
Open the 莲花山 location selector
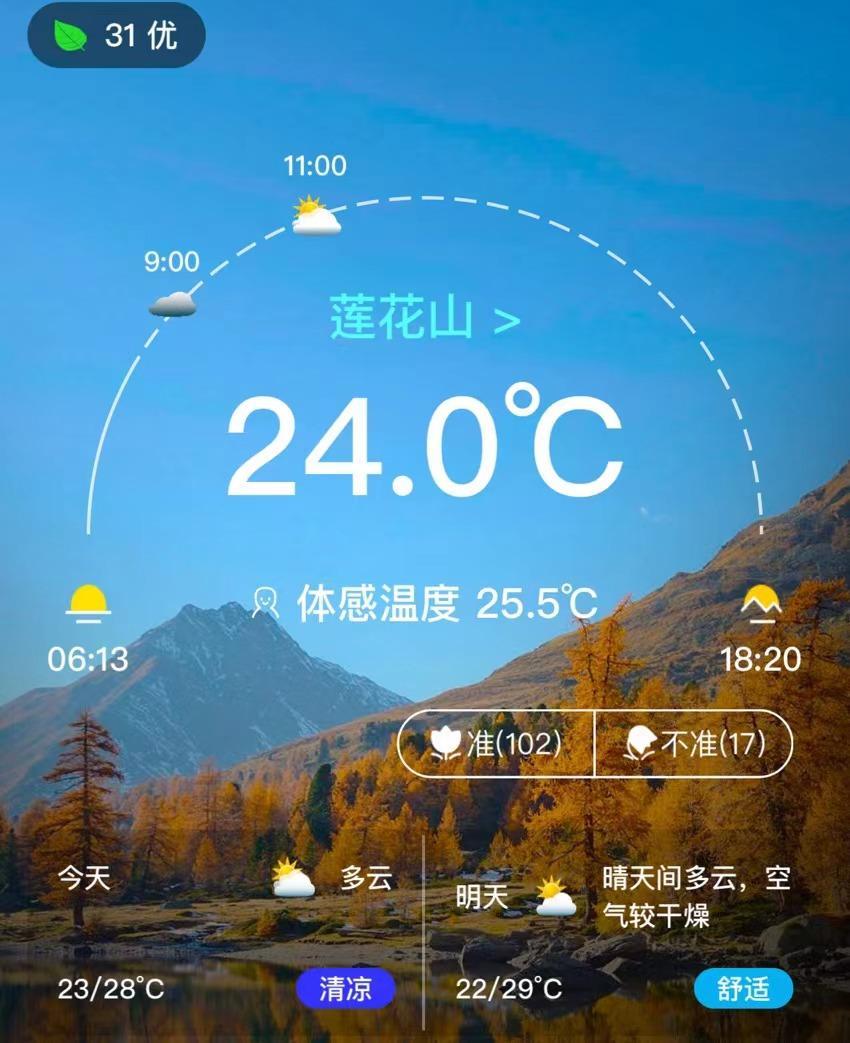425,319
